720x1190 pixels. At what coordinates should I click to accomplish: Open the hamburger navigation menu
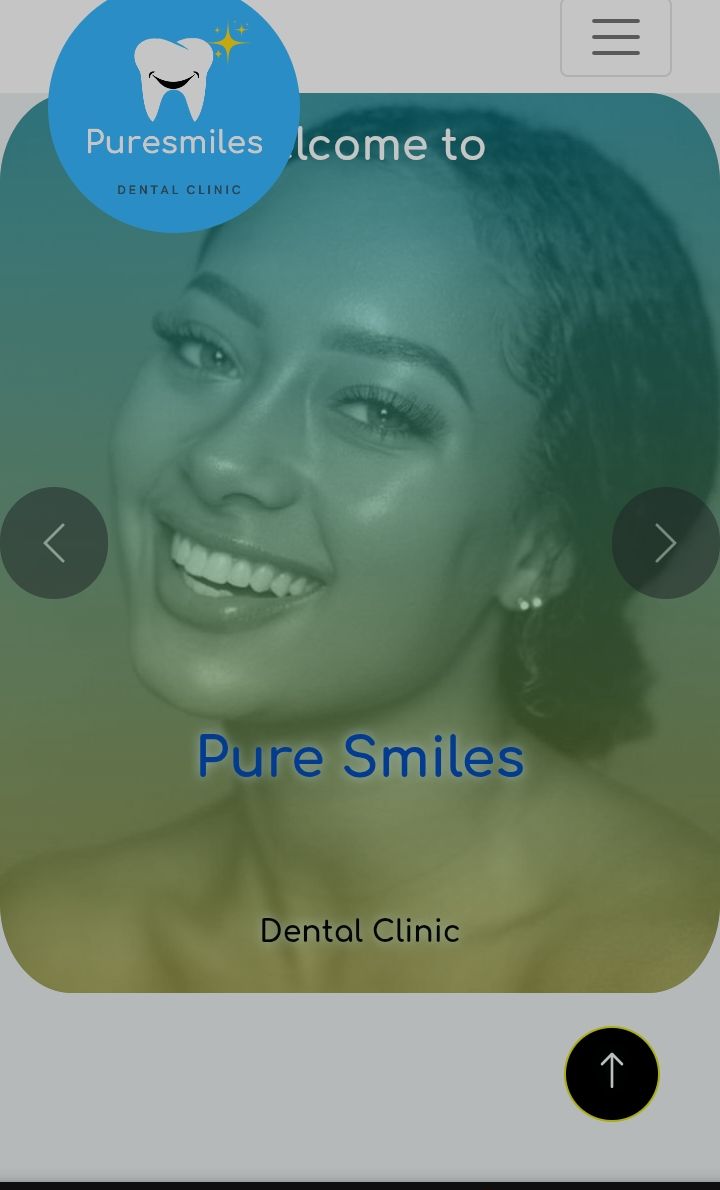point(615,37)
